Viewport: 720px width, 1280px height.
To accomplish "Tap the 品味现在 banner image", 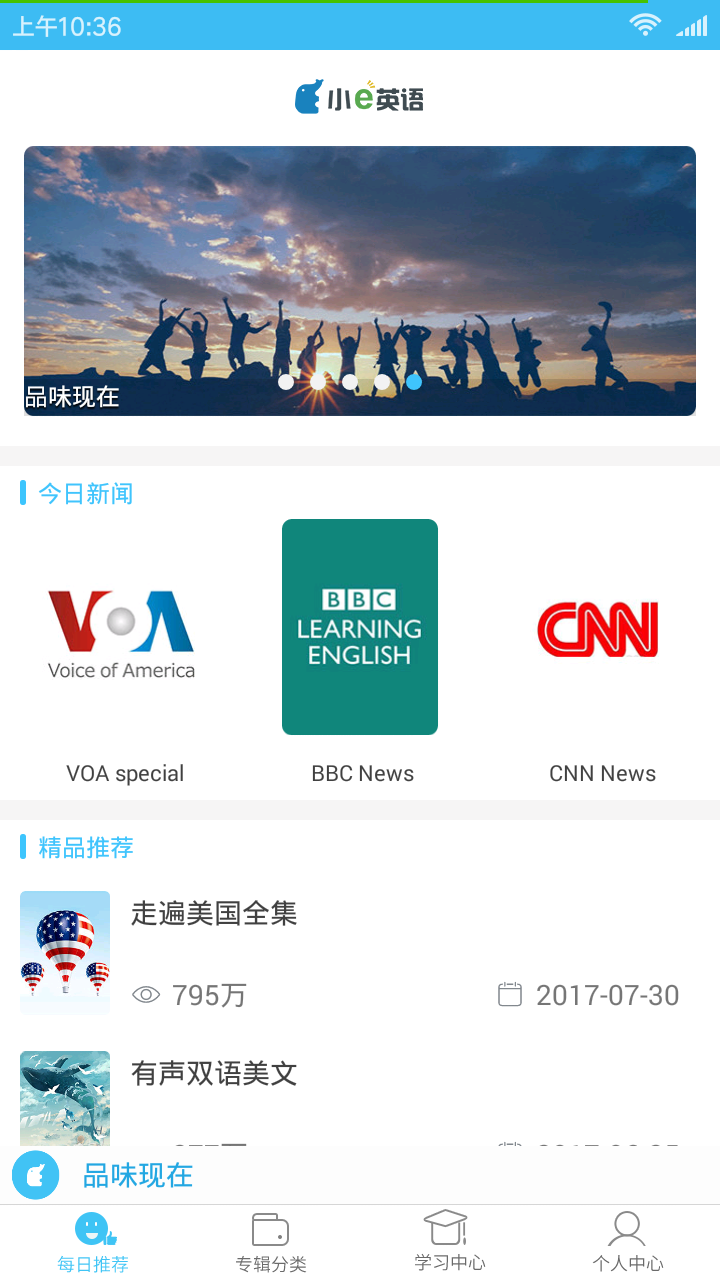I will click(x=360, y=280).
